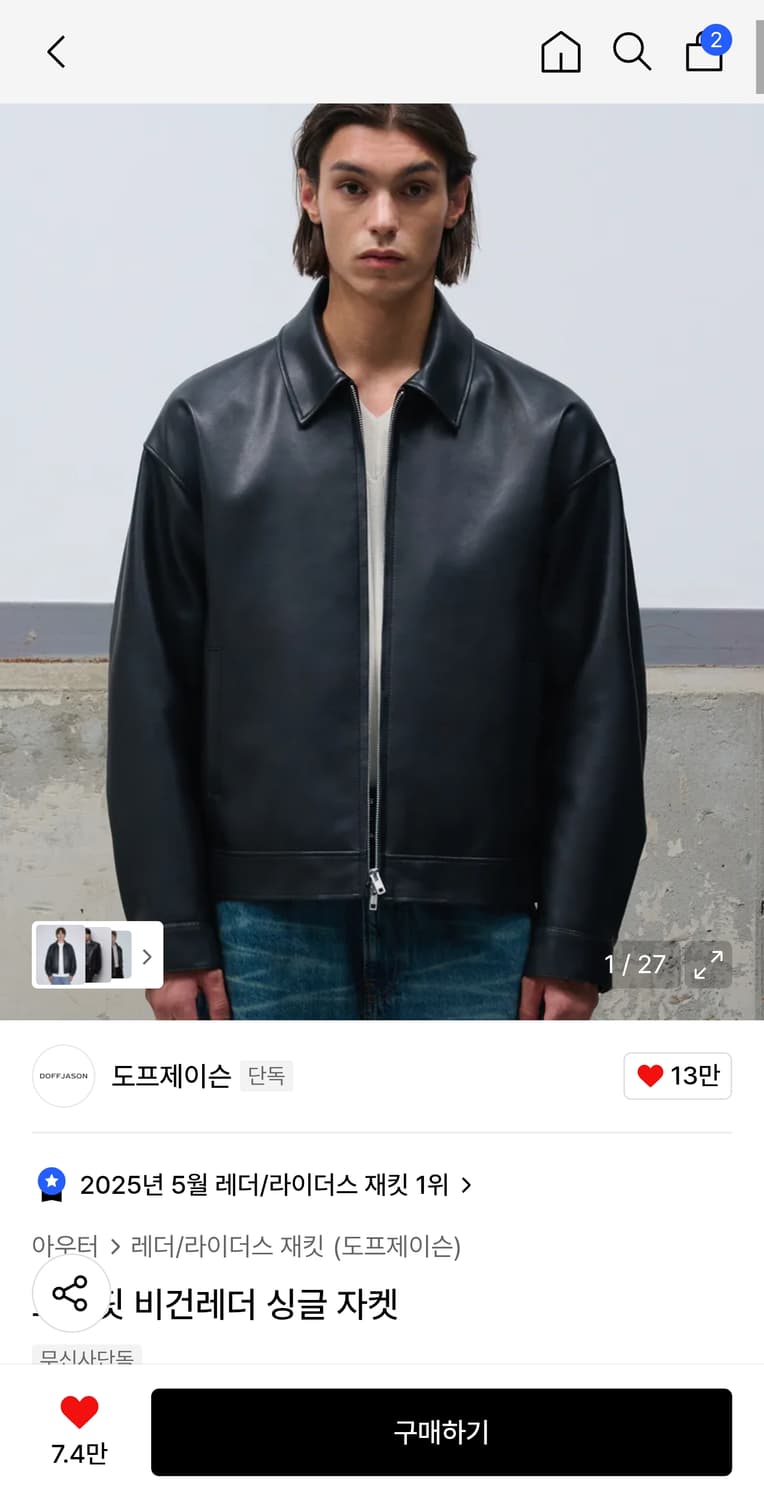Tap the back arrow to go back
Image resolution: width=764 pixels, height=1500 pixels.
(x=55, y=51)
